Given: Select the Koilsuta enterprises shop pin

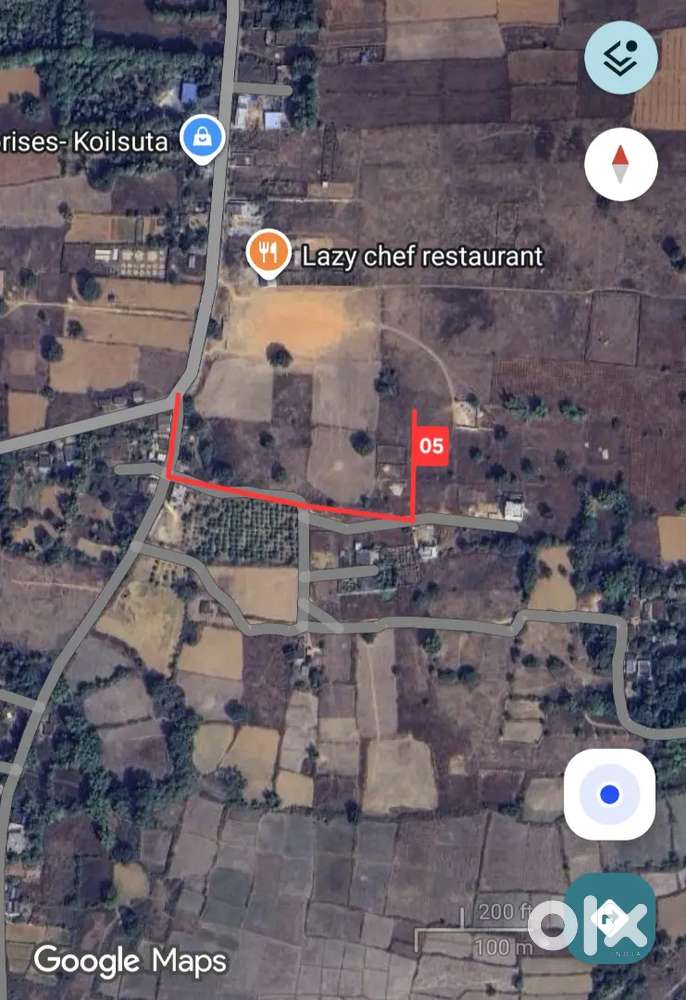Looking at the screenshot, I should tap(202, 138).
